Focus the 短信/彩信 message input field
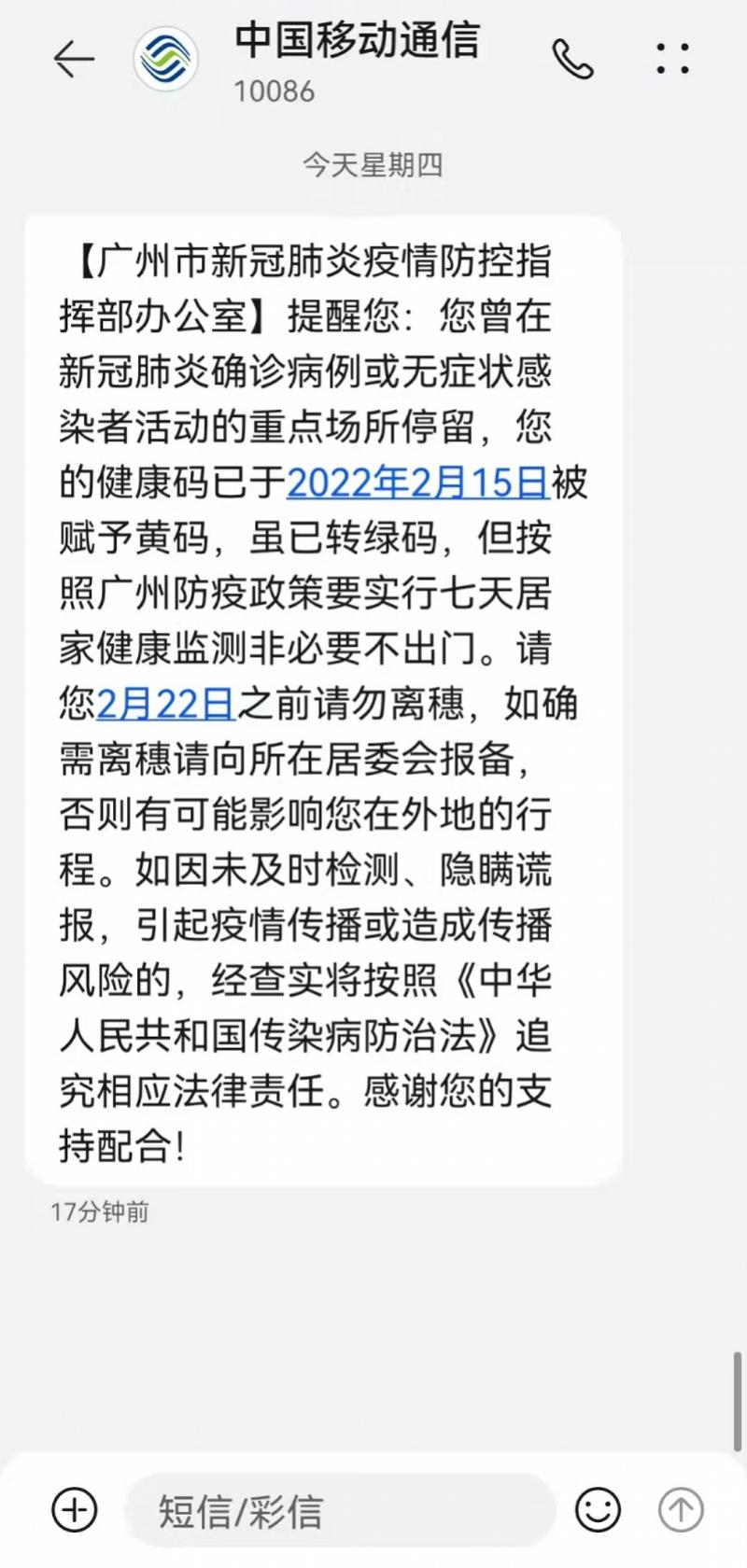Viewport: 747px width, 1568px height. tap(341, 1510)
